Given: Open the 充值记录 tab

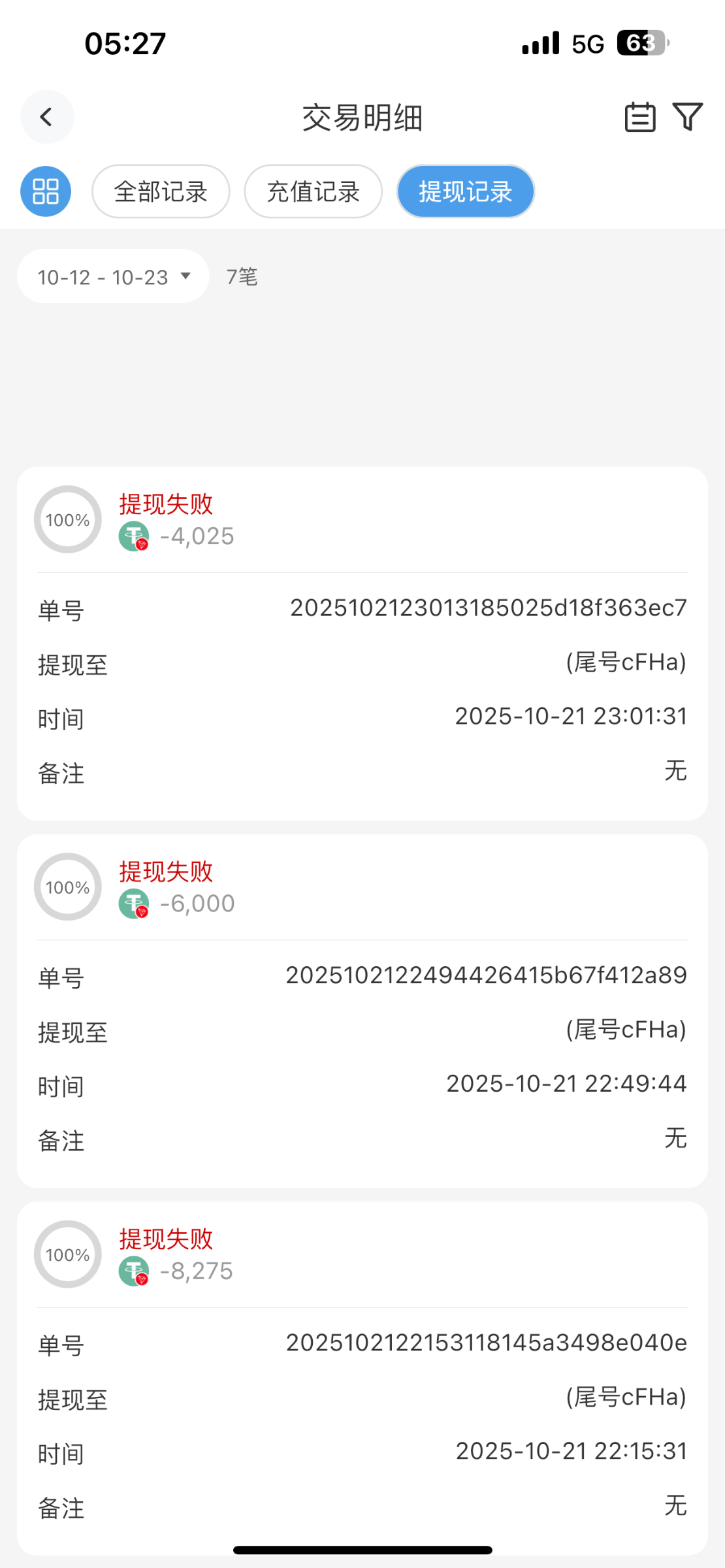Looking at the screenshot, I should [x=313, y=191].
